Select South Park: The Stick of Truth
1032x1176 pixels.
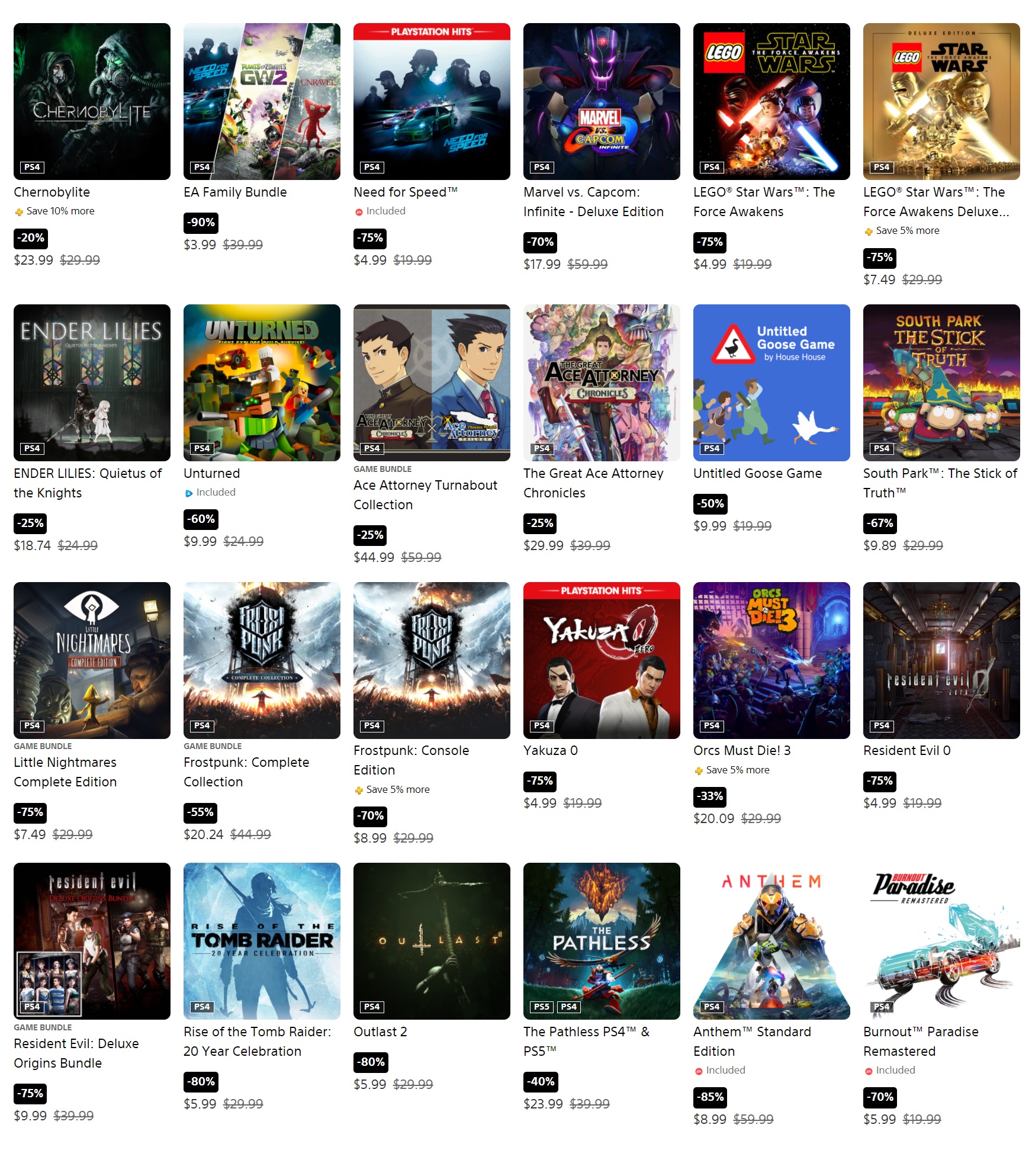point(941,383)
